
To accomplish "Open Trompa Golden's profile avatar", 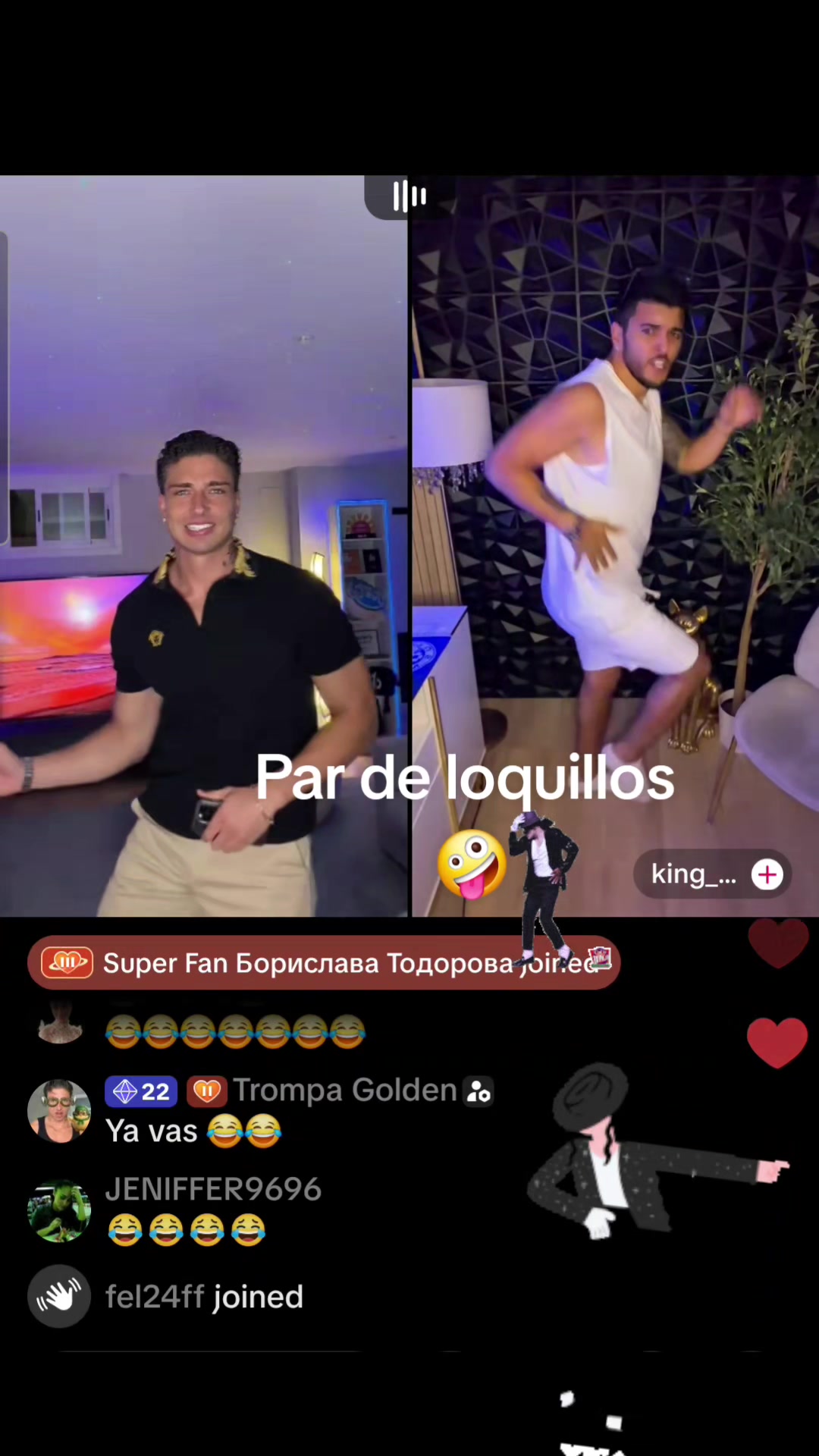I will point(59,1110).
